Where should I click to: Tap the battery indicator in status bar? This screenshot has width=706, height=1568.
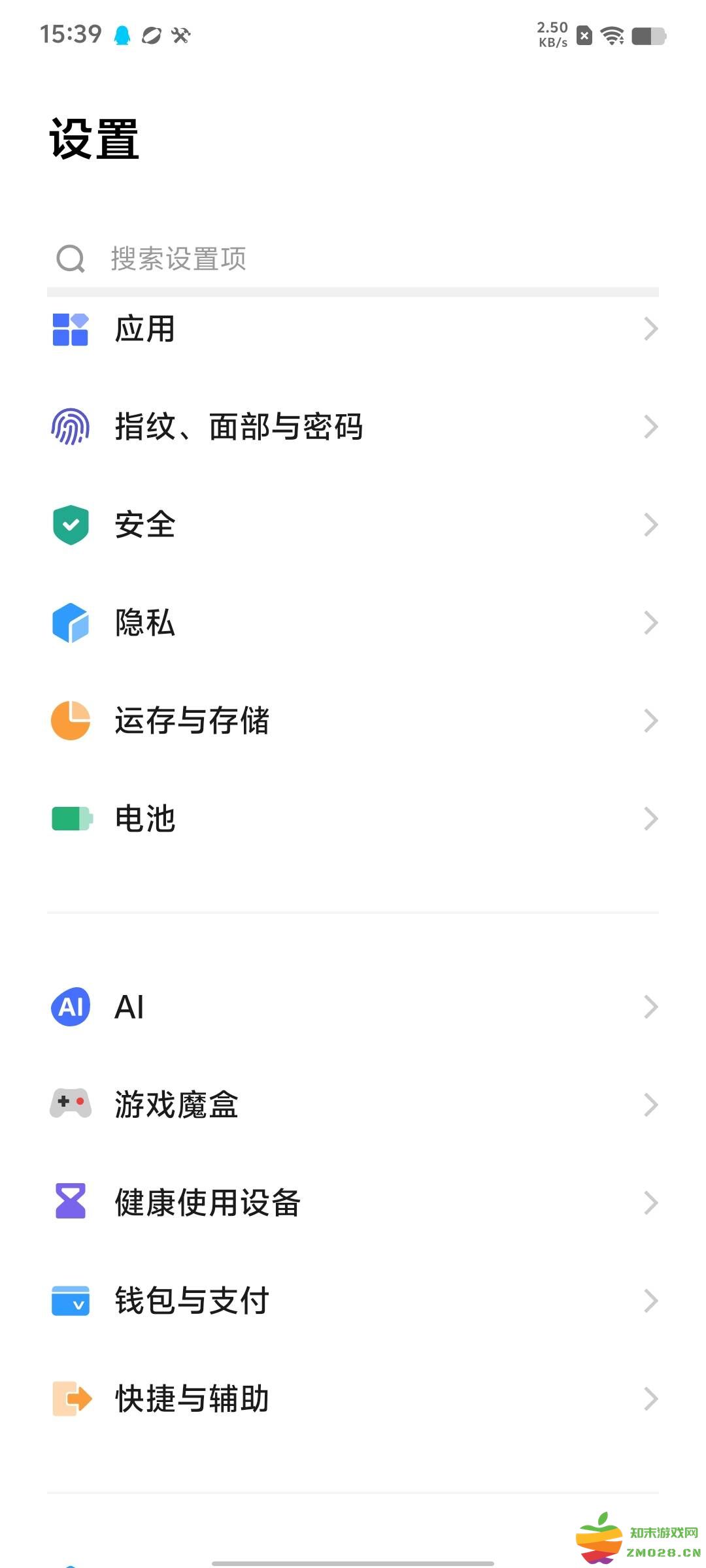pyautogui.click(x=649, y=36)
